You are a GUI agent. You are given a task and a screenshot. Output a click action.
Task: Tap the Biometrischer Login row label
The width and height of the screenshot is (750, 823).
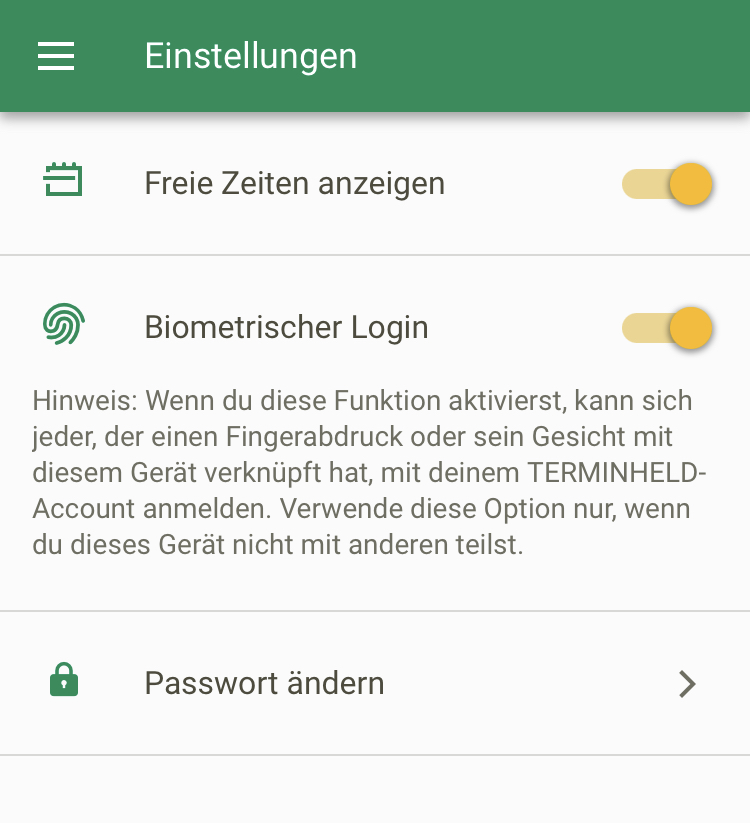point(286,327)
